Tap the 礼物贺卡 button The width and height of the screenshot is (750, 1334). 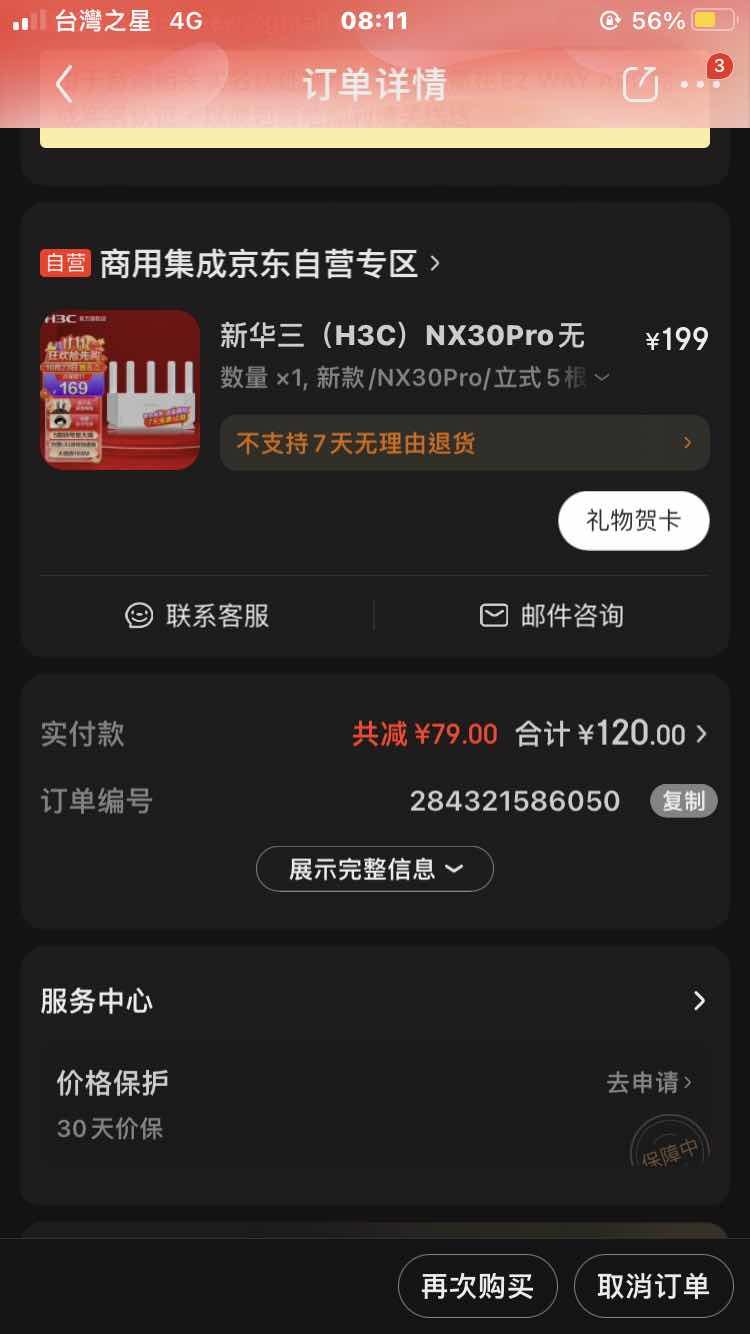point(633,520)
